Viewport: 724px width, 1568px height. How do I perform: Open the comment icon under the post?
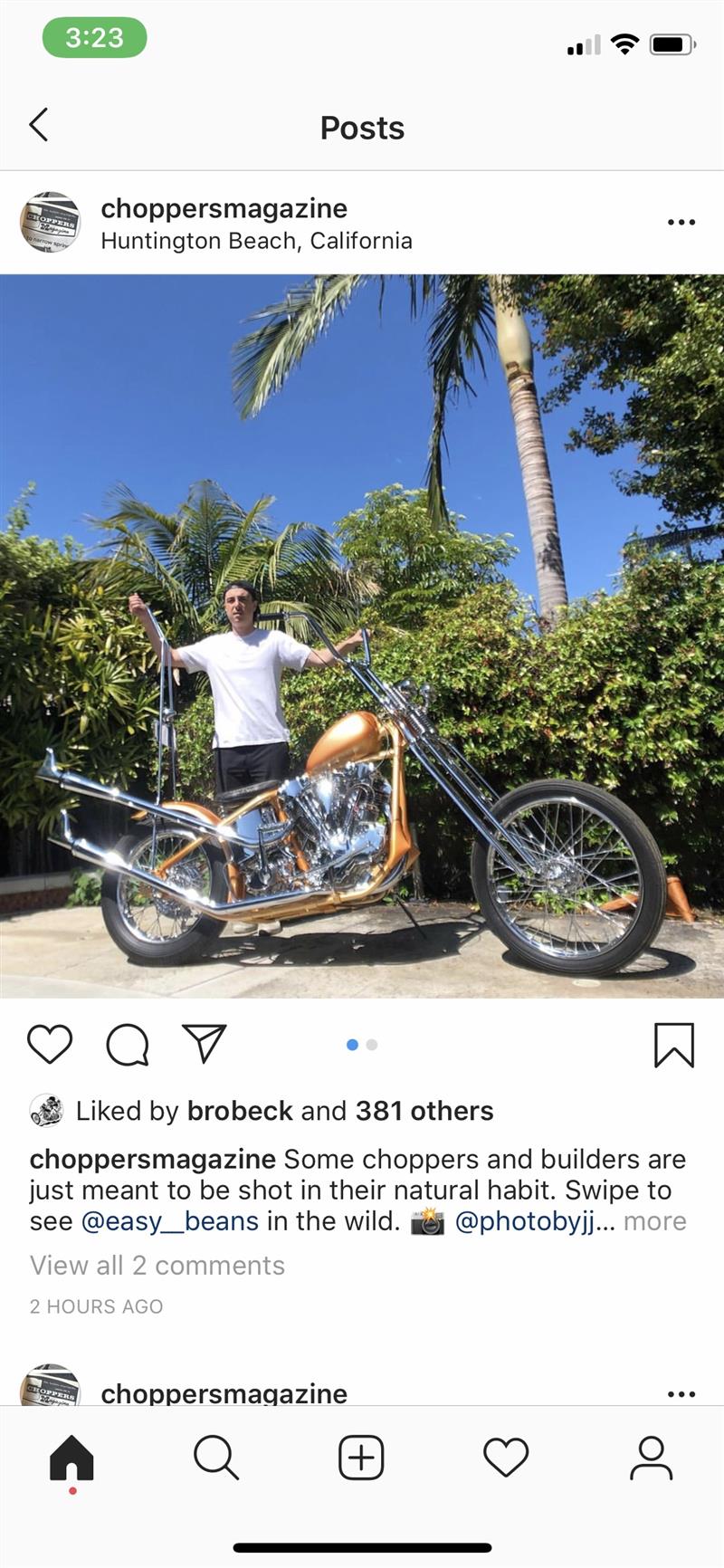coord(127,1045)
